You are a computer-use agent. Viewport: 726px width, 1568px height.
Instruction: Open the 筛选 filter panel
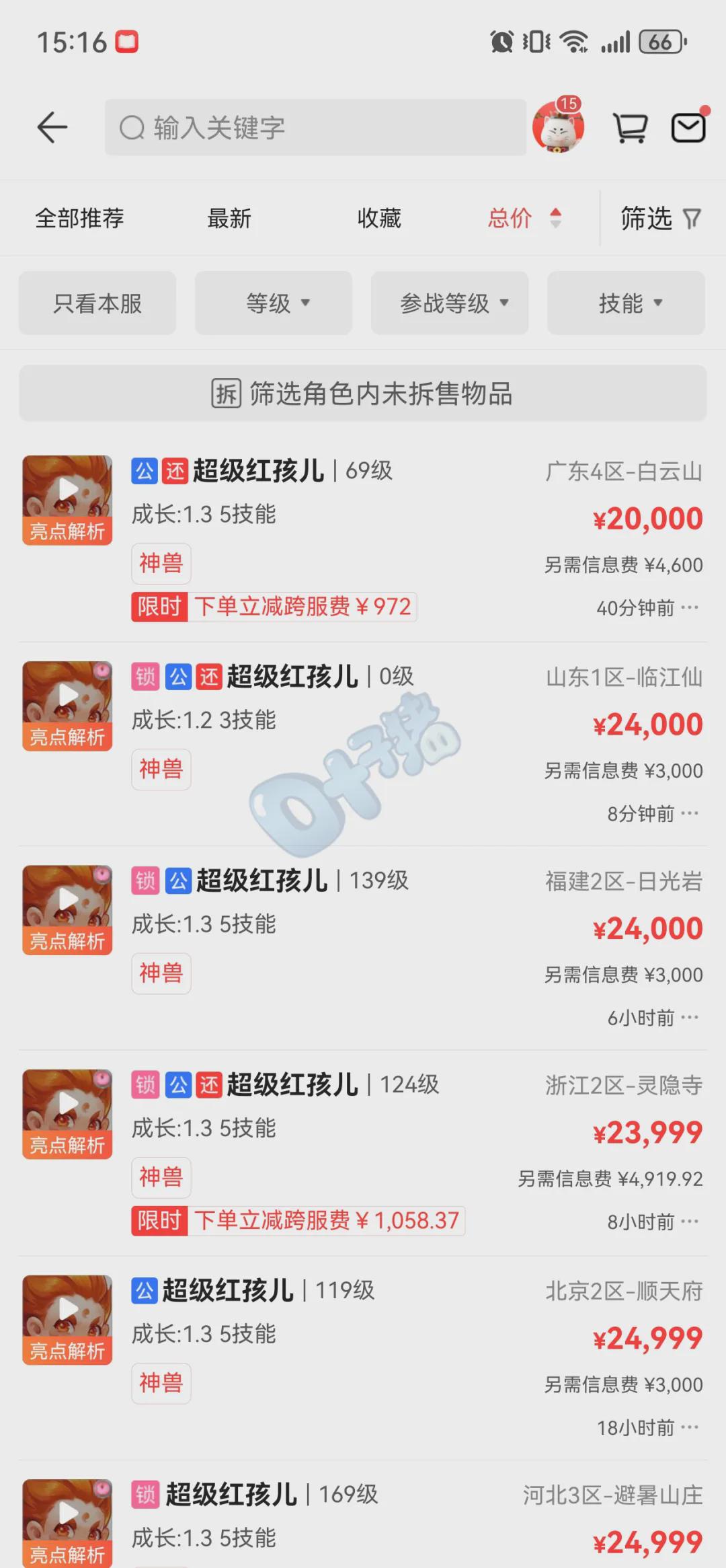coord(659,218)
